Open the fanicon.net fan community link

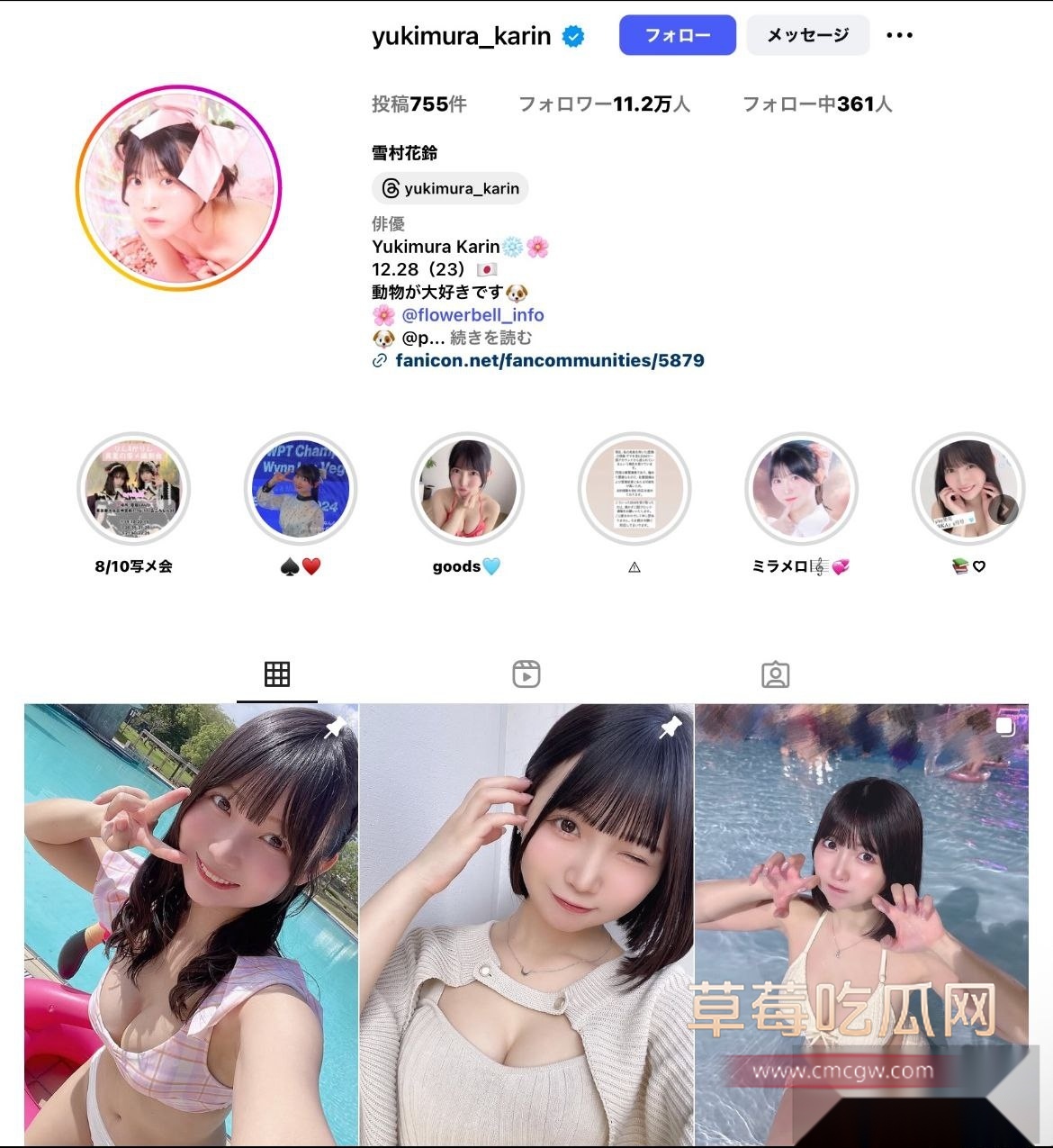pos(549,360)
